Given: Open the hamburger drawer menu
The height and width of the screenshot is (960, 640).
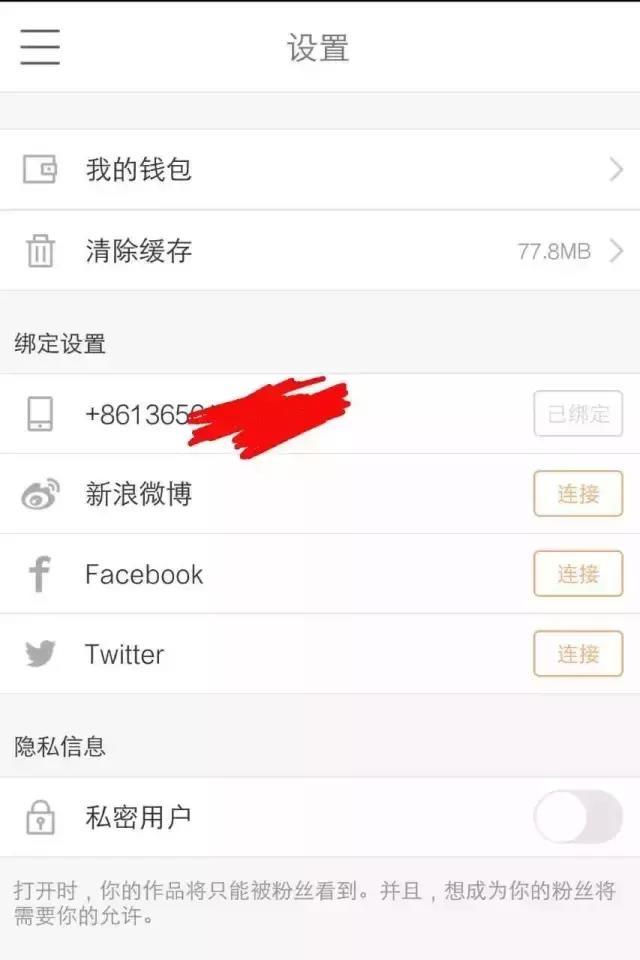Looking at the screenshot, I should point(40,47).
